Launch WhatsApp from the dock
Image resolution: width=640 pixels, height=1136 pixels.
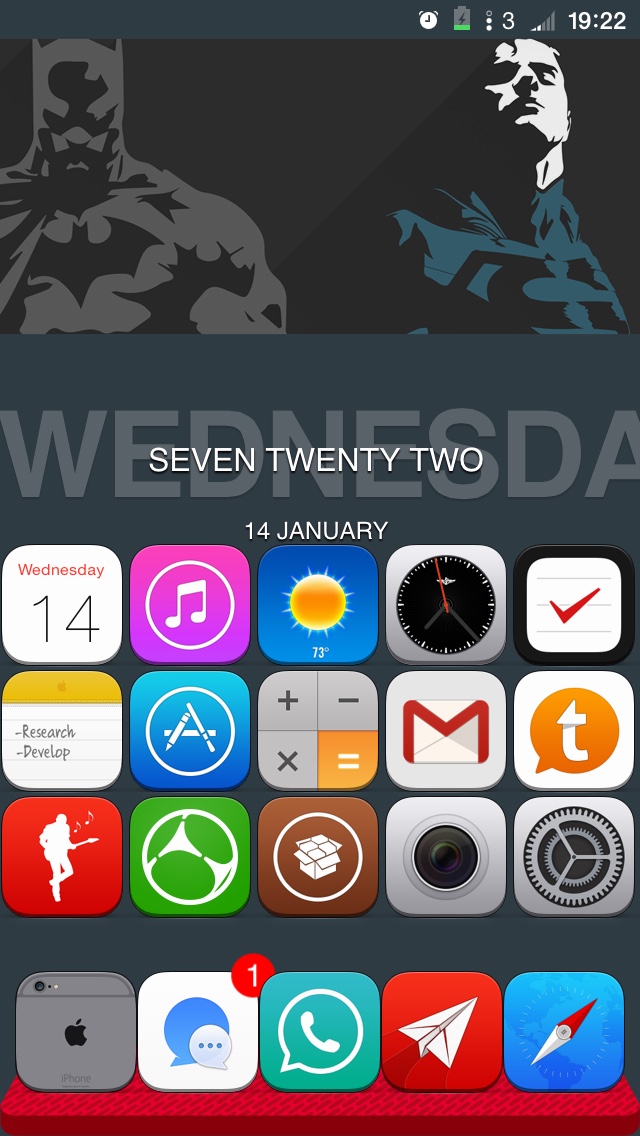pyautogui.click(x=320, y=1032)
